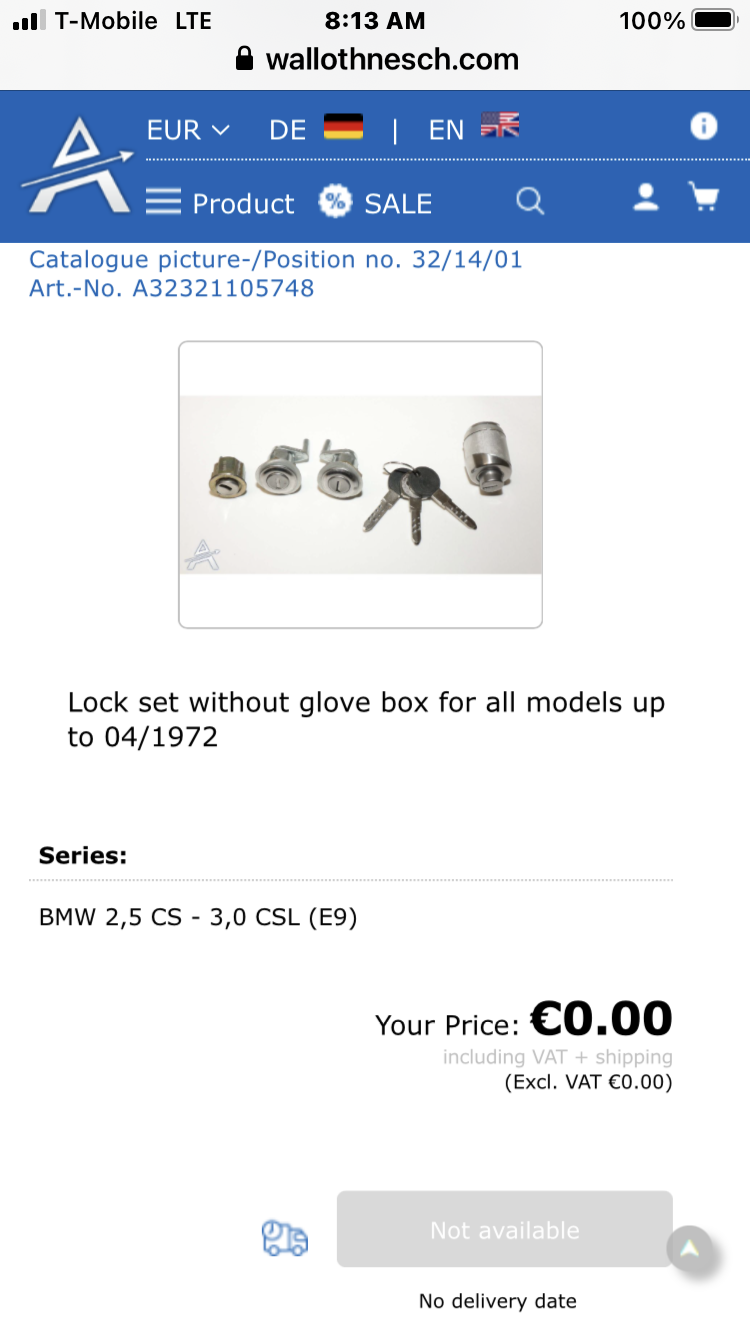Tap the Not available button
The height and width of the screenshot is (1334, 750).
coord(504,1230)
